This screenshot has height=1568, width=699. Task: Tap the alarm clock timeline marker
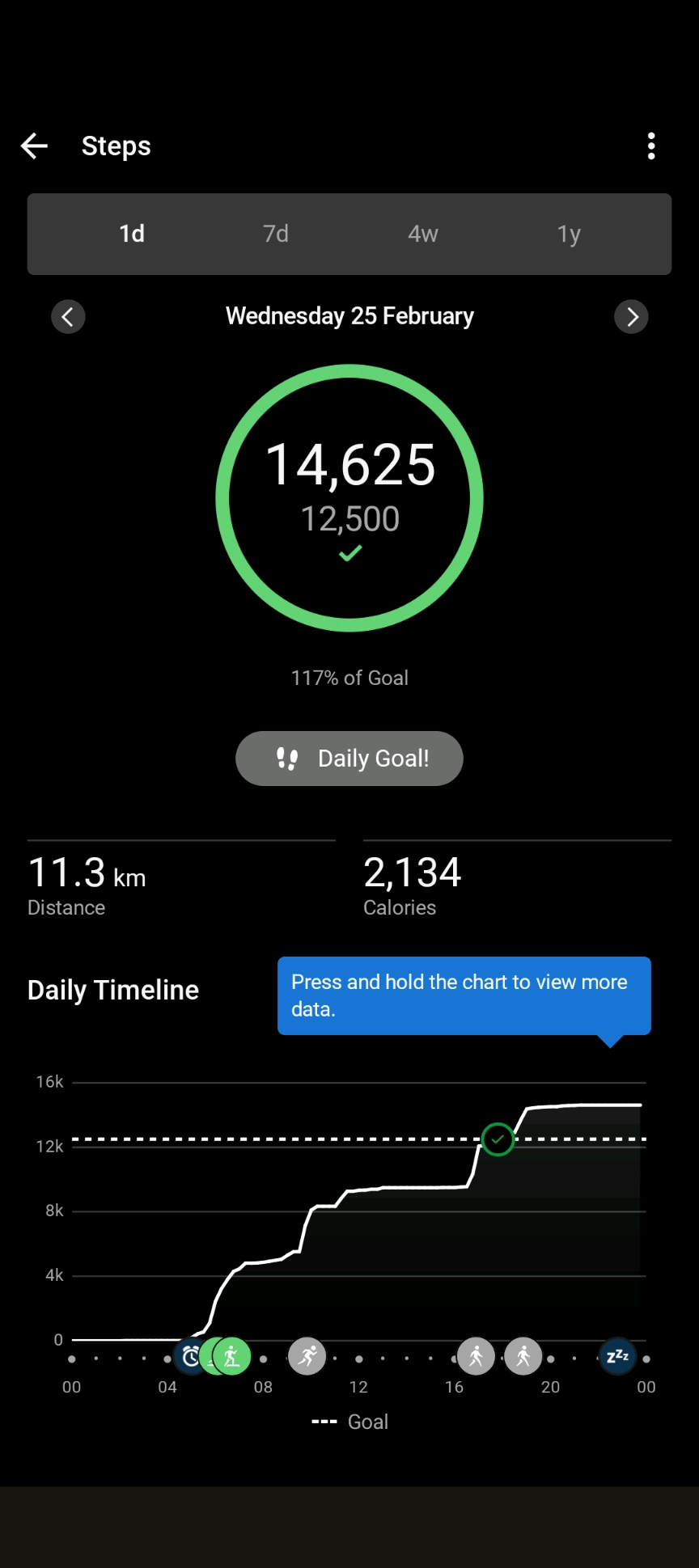(x=189, y=1356)
